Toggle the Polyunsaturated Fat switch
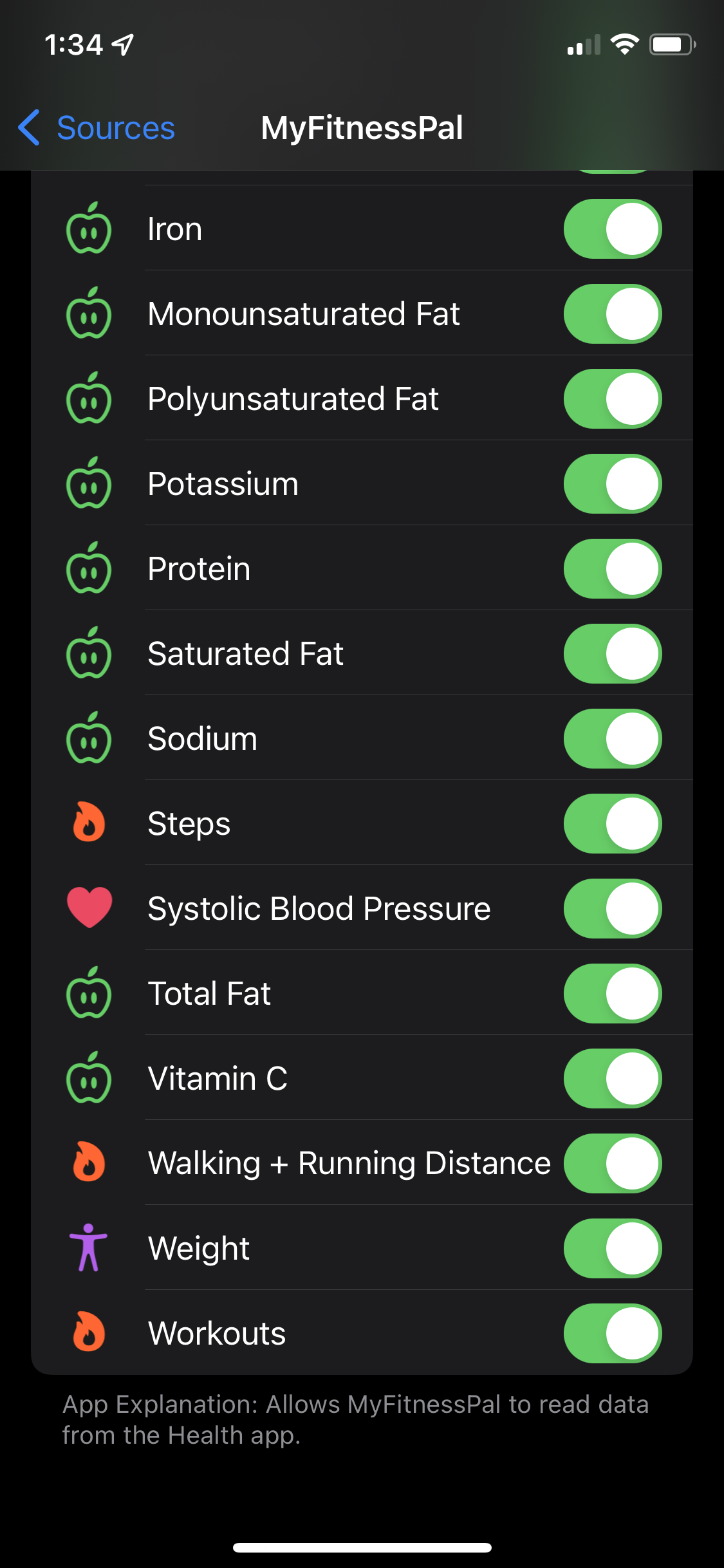Viewport: 724px width, 1568px height. coord(612,399)
